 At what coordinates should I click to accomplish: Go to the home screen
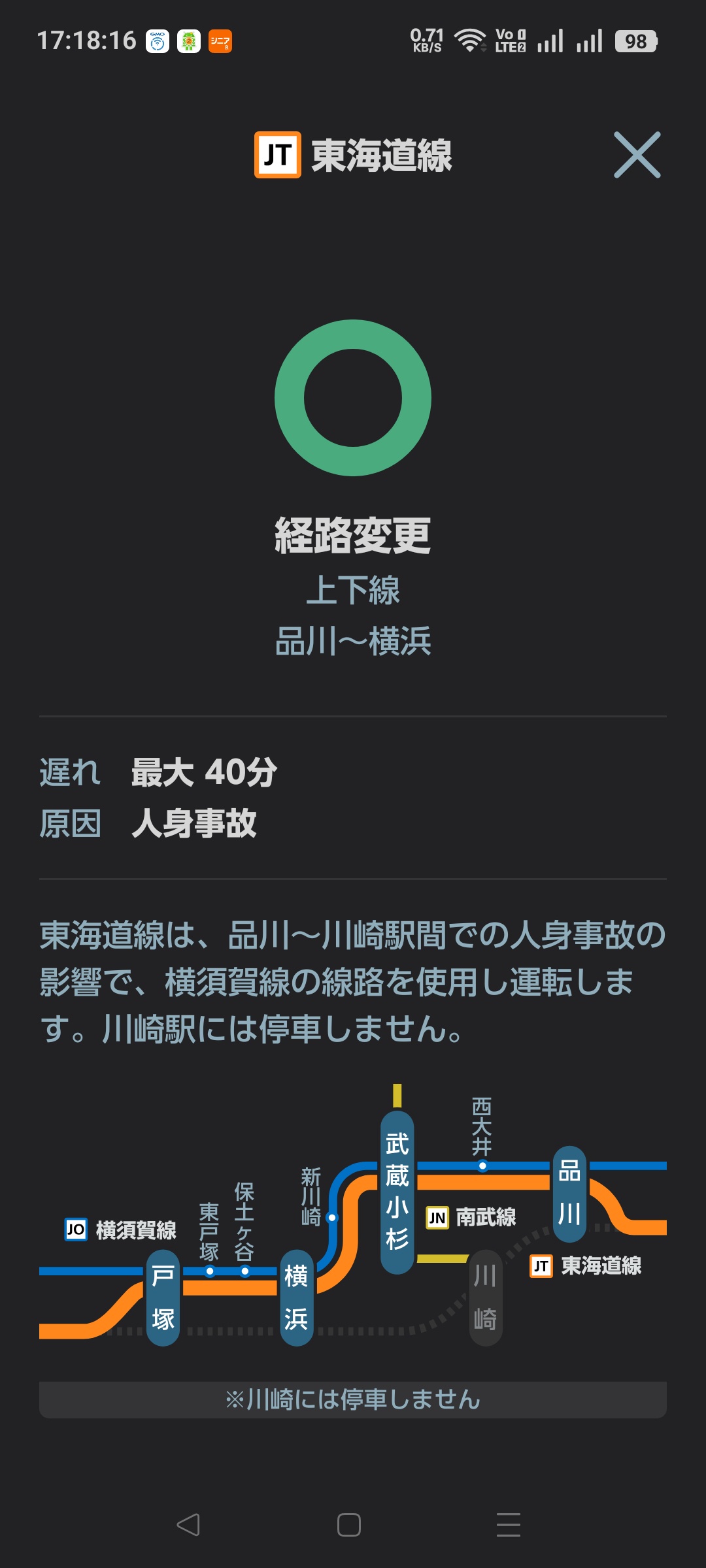pyautogui.click(x=349, y=1525)
